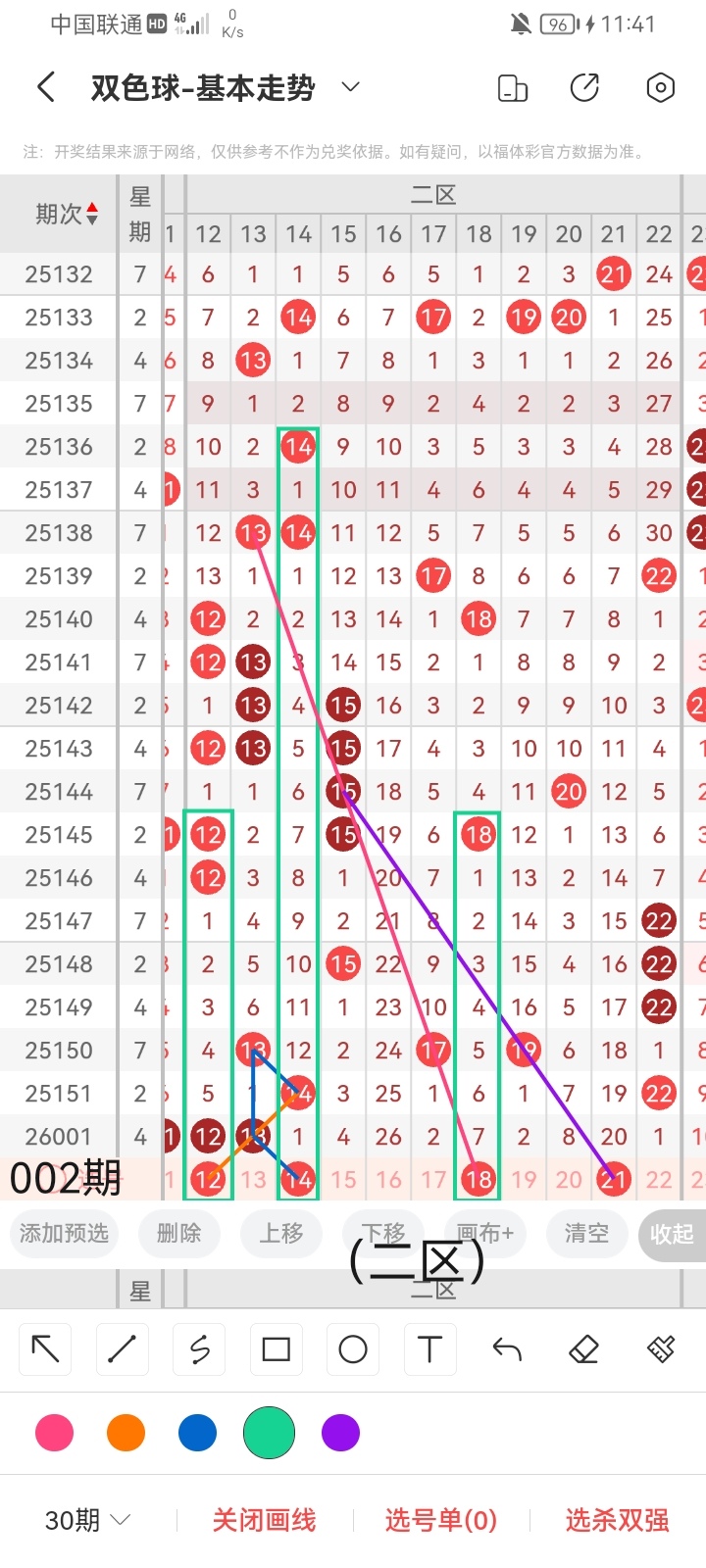Open the chart settings hexagon icon

[x=661, y=87]
